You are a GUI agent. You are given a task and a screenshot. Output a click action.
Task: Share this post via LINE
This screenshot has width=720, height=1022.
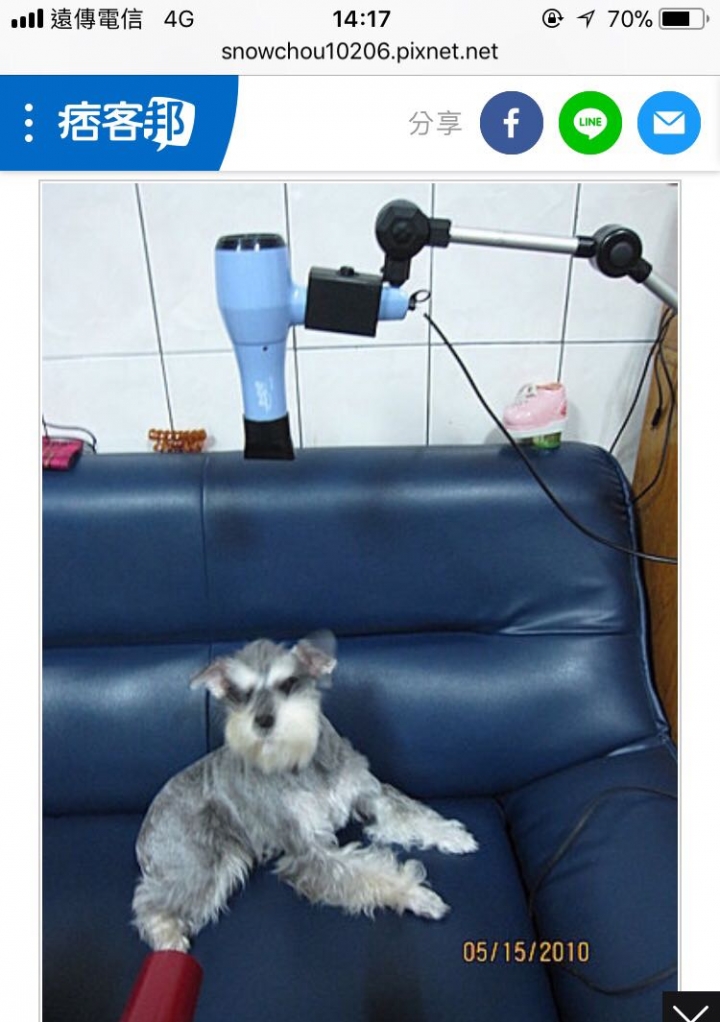tap(590, 123)
